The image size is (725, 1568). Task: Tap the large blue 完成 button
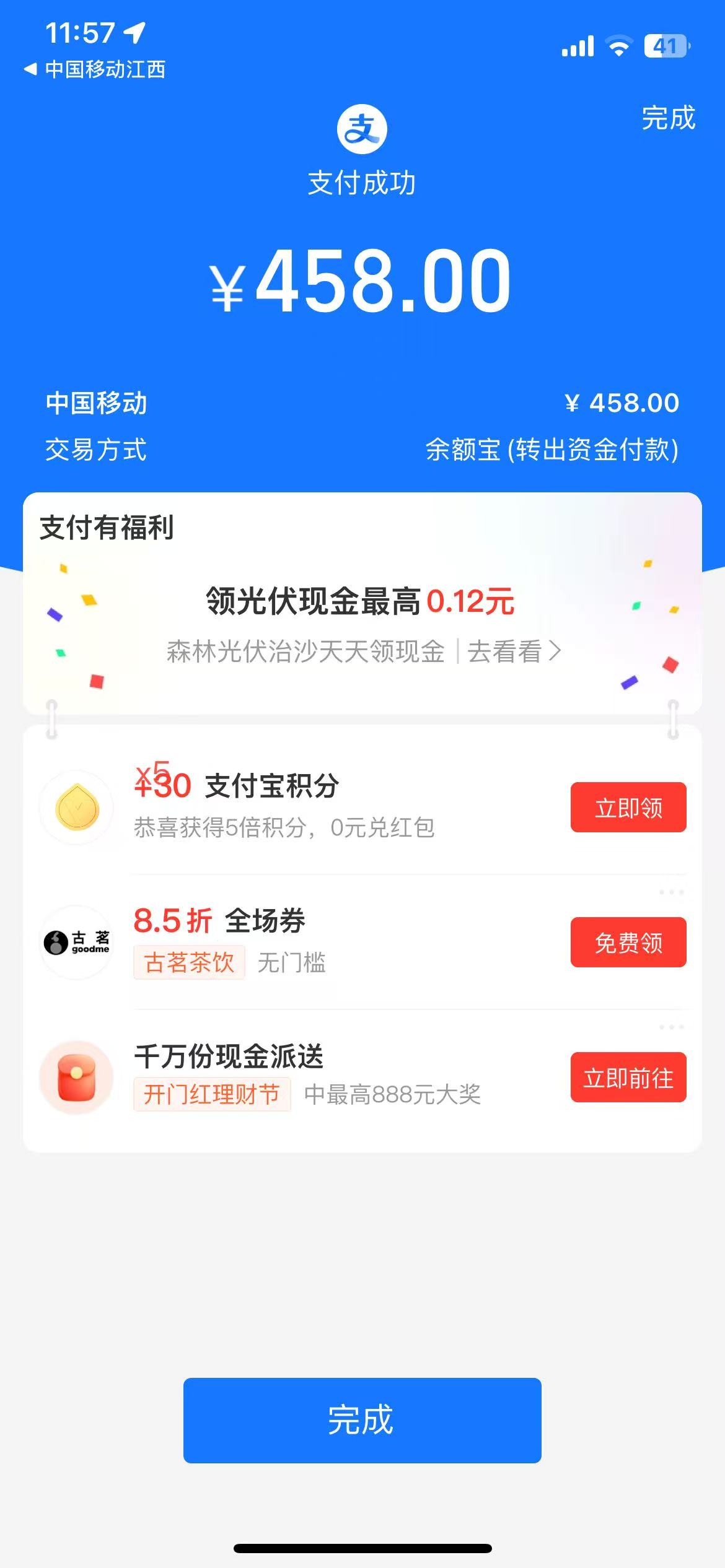point(362,1419)
